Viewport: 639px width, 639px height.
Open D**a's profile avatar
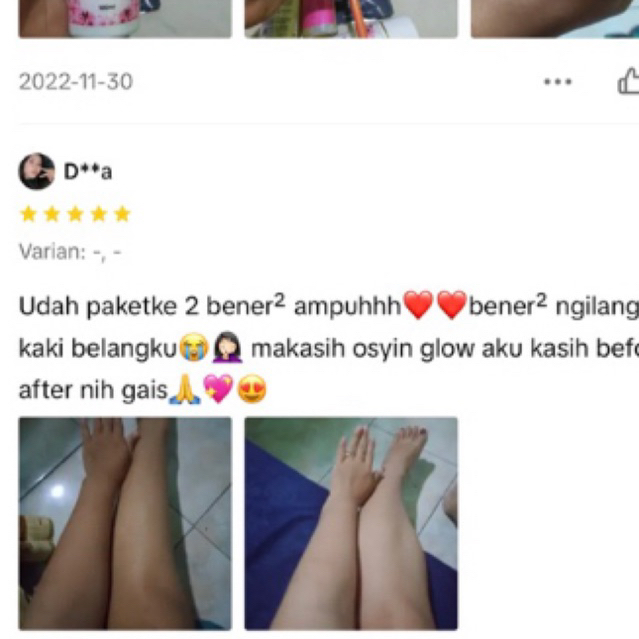(x=37, y=171)
